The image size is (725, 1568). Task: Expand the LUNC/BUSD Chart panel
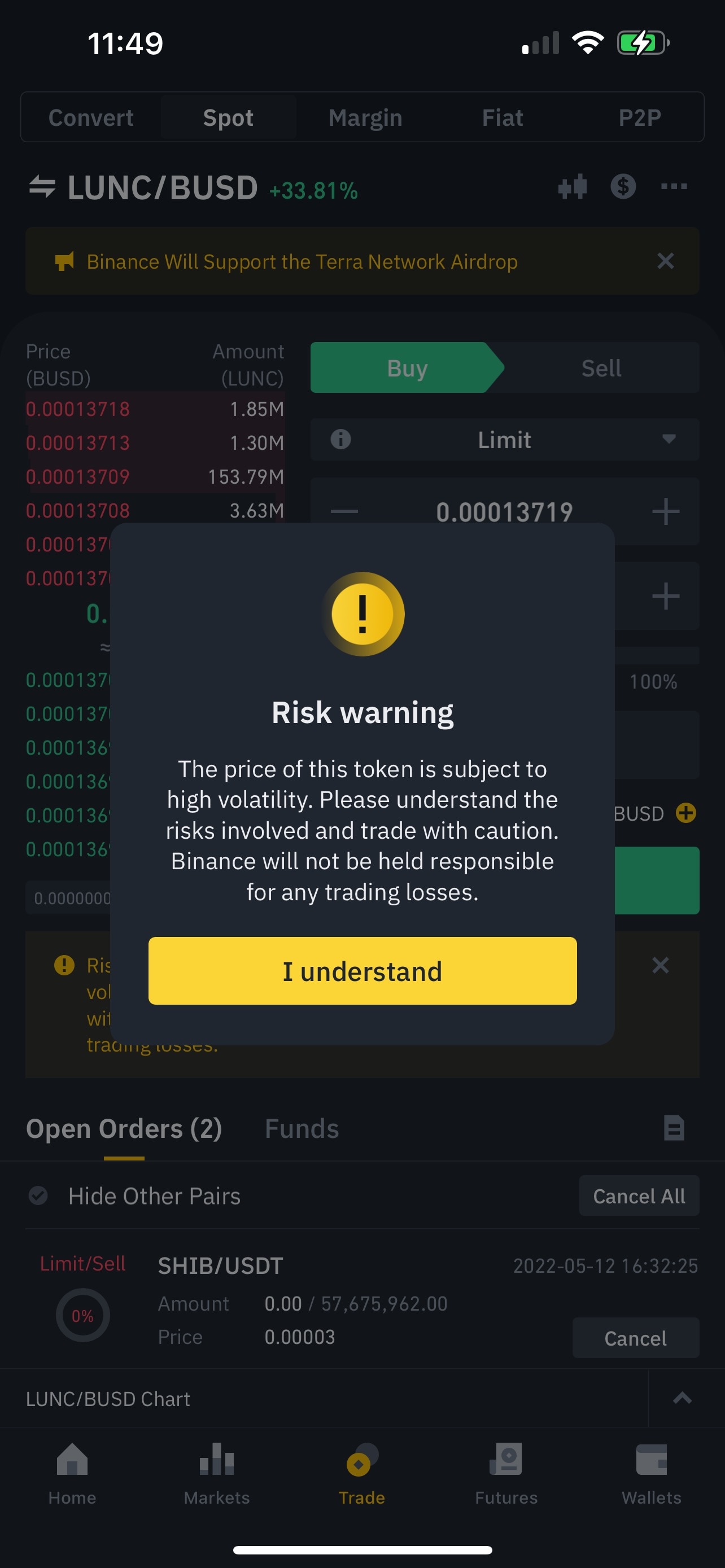coord(682,1398)
